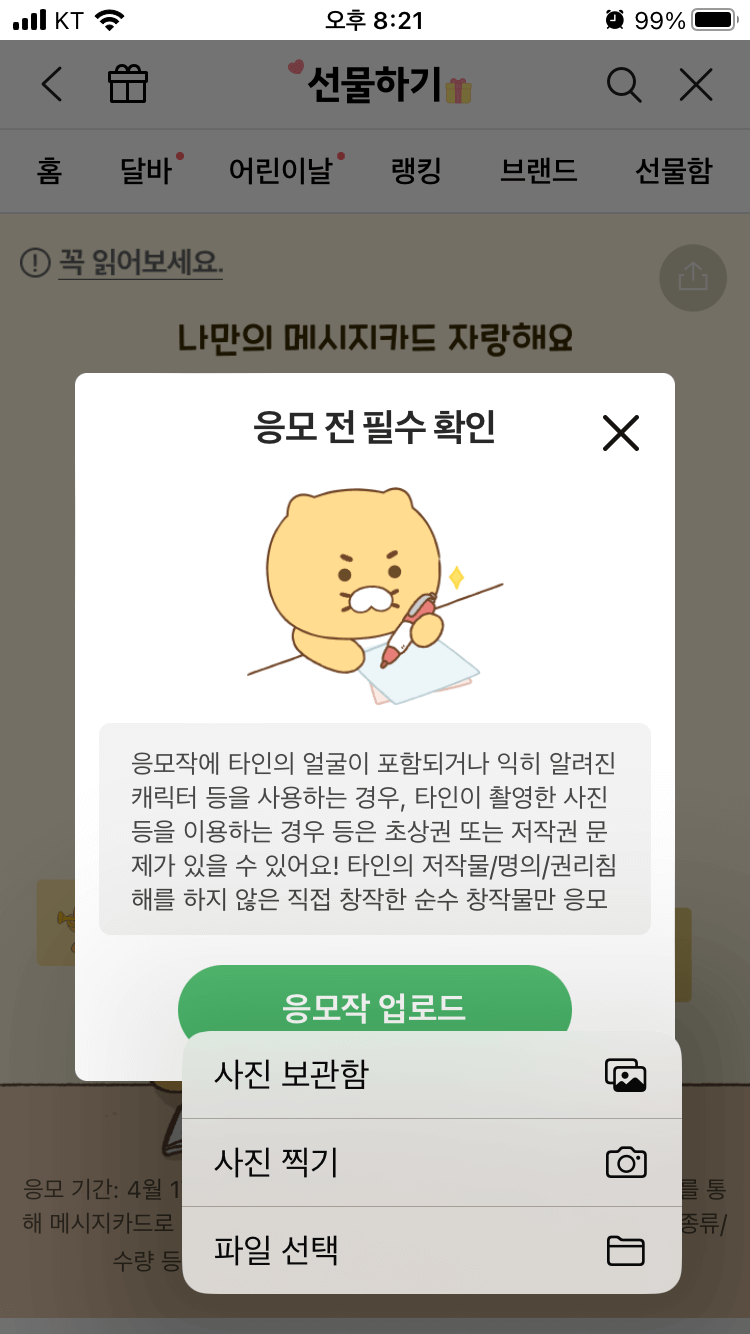The image size is (750, 1334).
Task: Open the 랭킹 tab
Action: click(x=415, y=170)
